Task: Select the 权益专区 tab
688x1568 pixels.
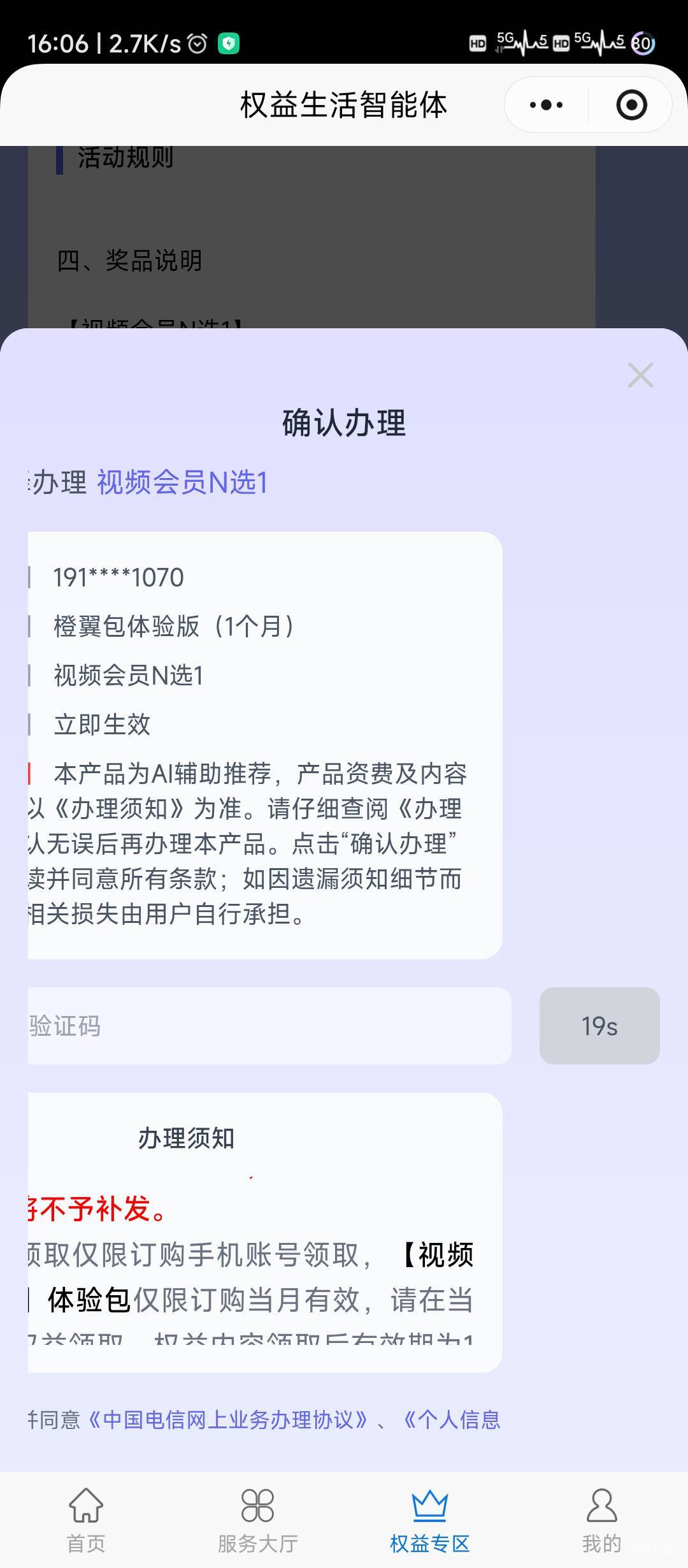Action: coord(430,1520)
